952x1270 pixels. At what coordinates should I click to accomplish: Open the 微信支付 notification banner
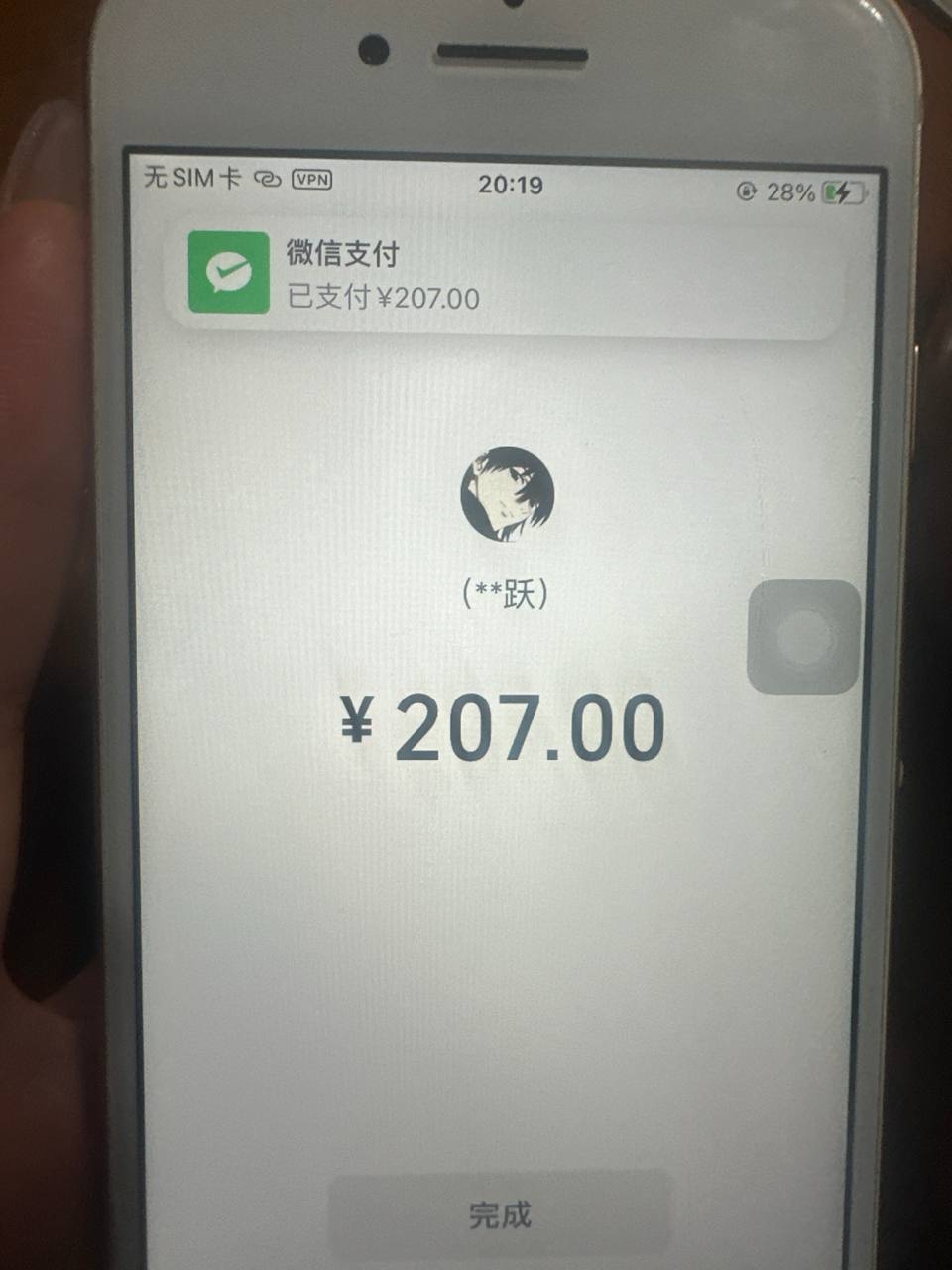pos(504,274)
